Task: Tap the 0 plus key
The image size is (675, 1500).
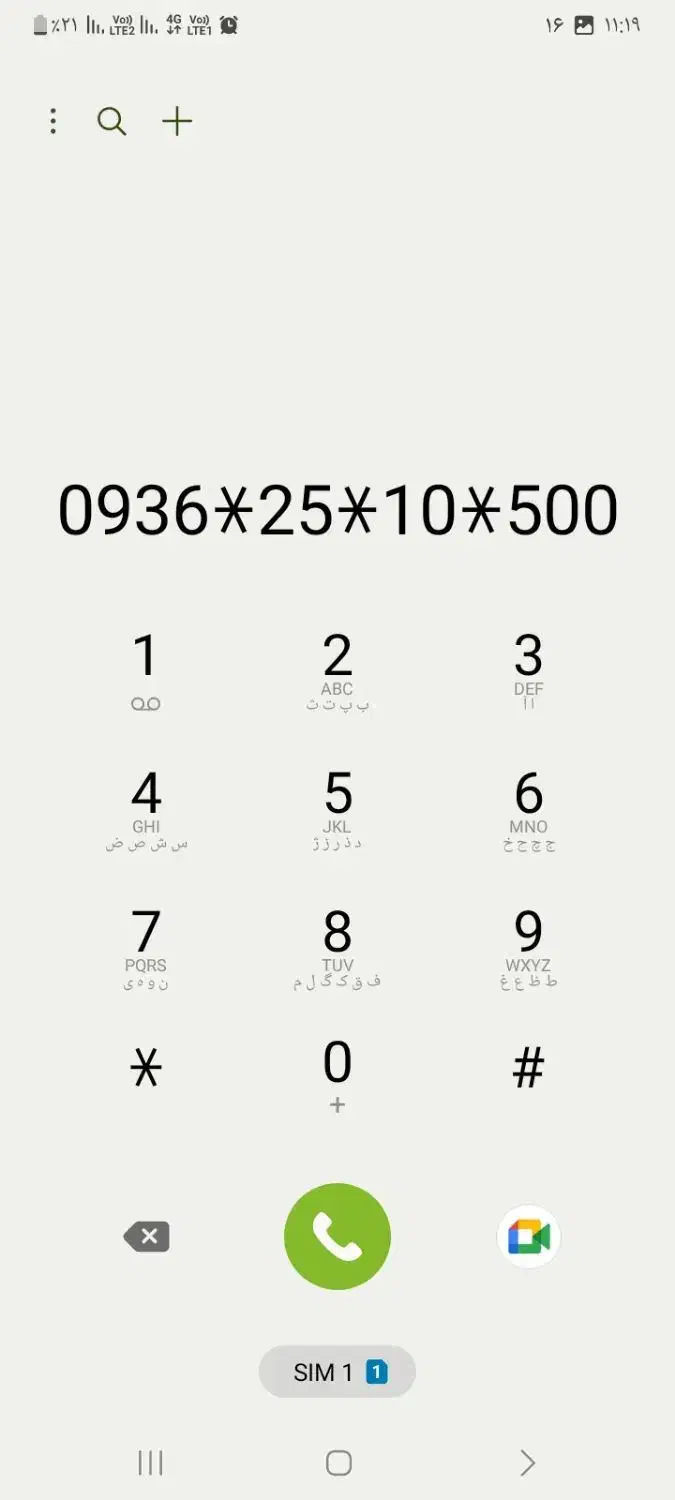Action: click(337, 1075)
